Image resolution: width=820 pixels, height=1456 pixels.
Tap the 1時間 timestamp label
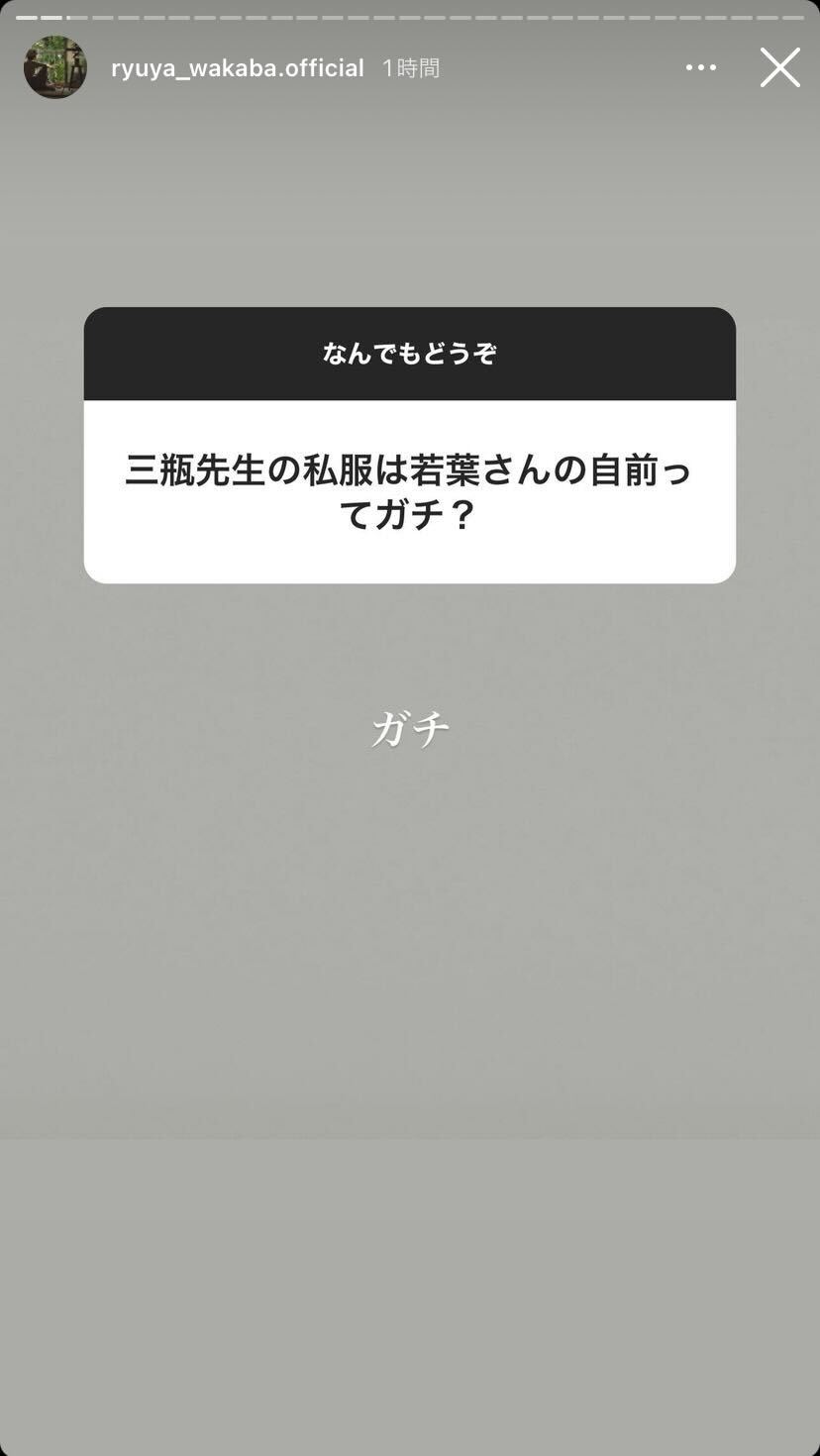411,67
